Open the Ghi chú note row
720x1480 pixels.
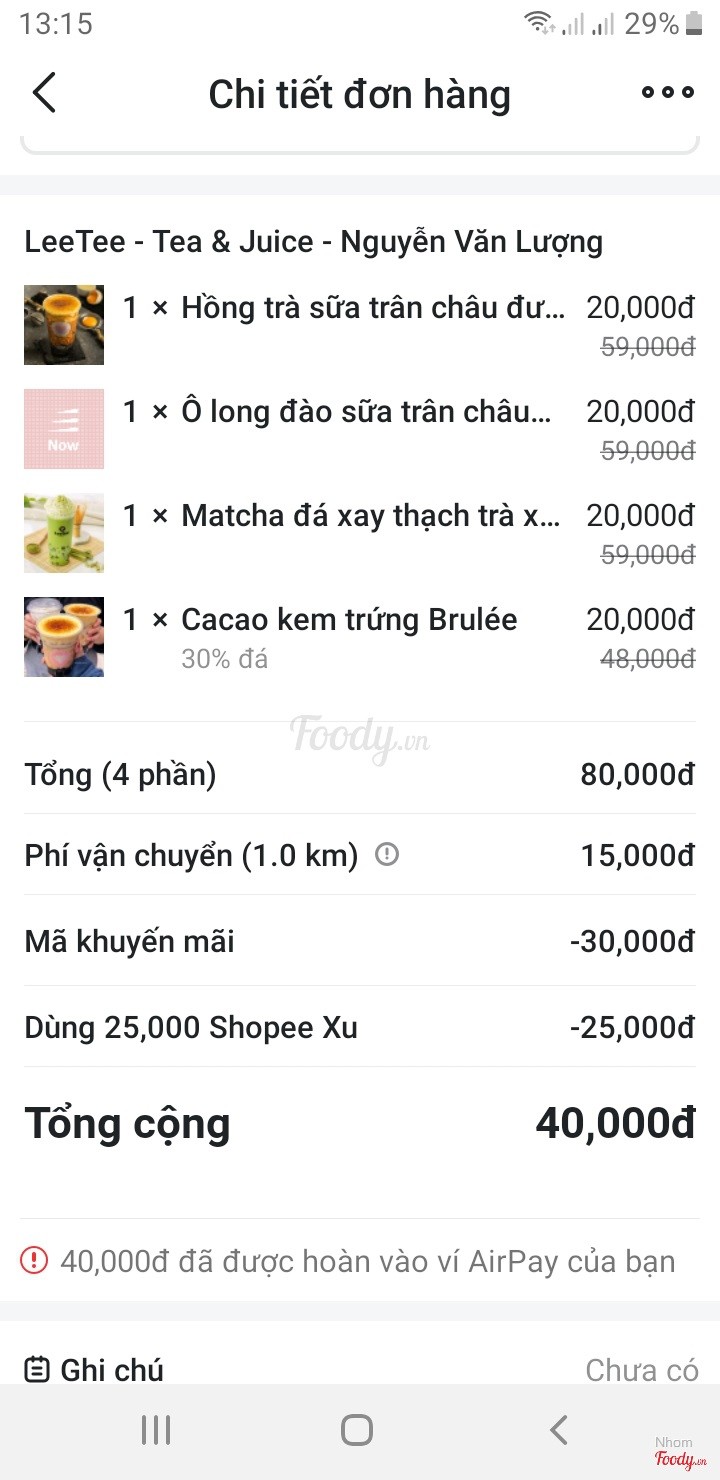coord(360,1368)
